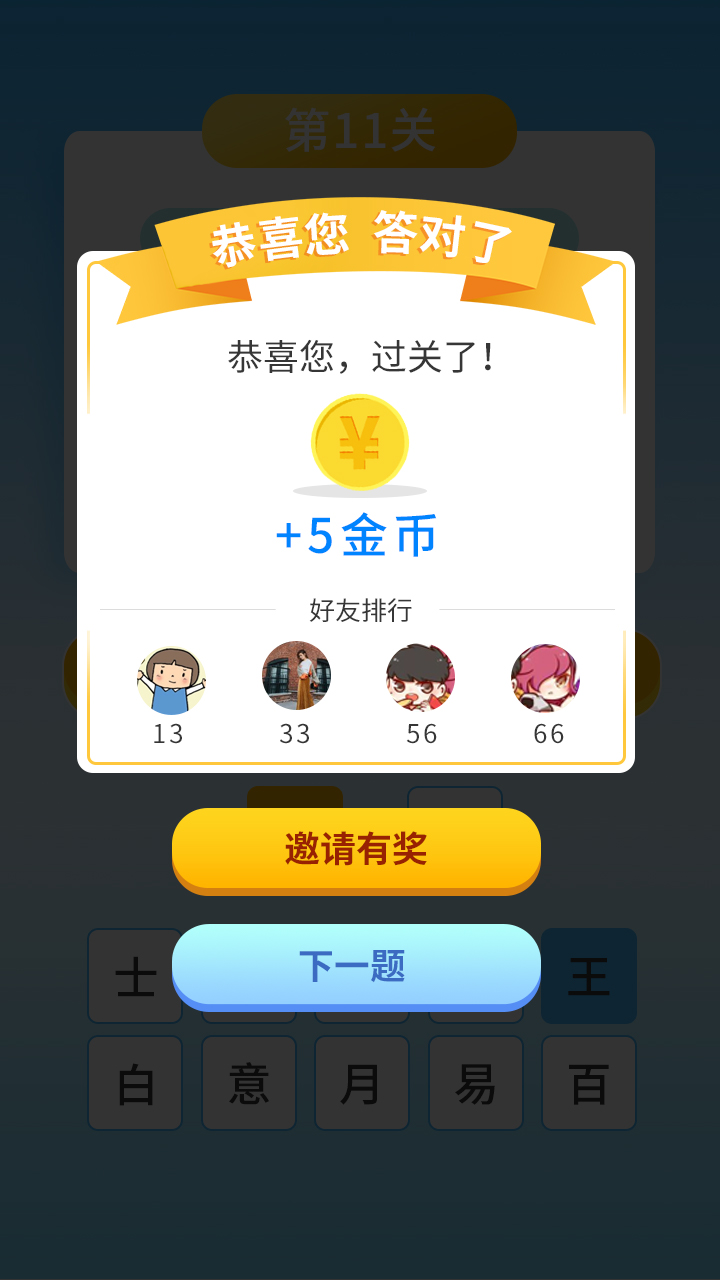Open friend avatar ranked 13
720x1280 pixels.
[170, 679]
